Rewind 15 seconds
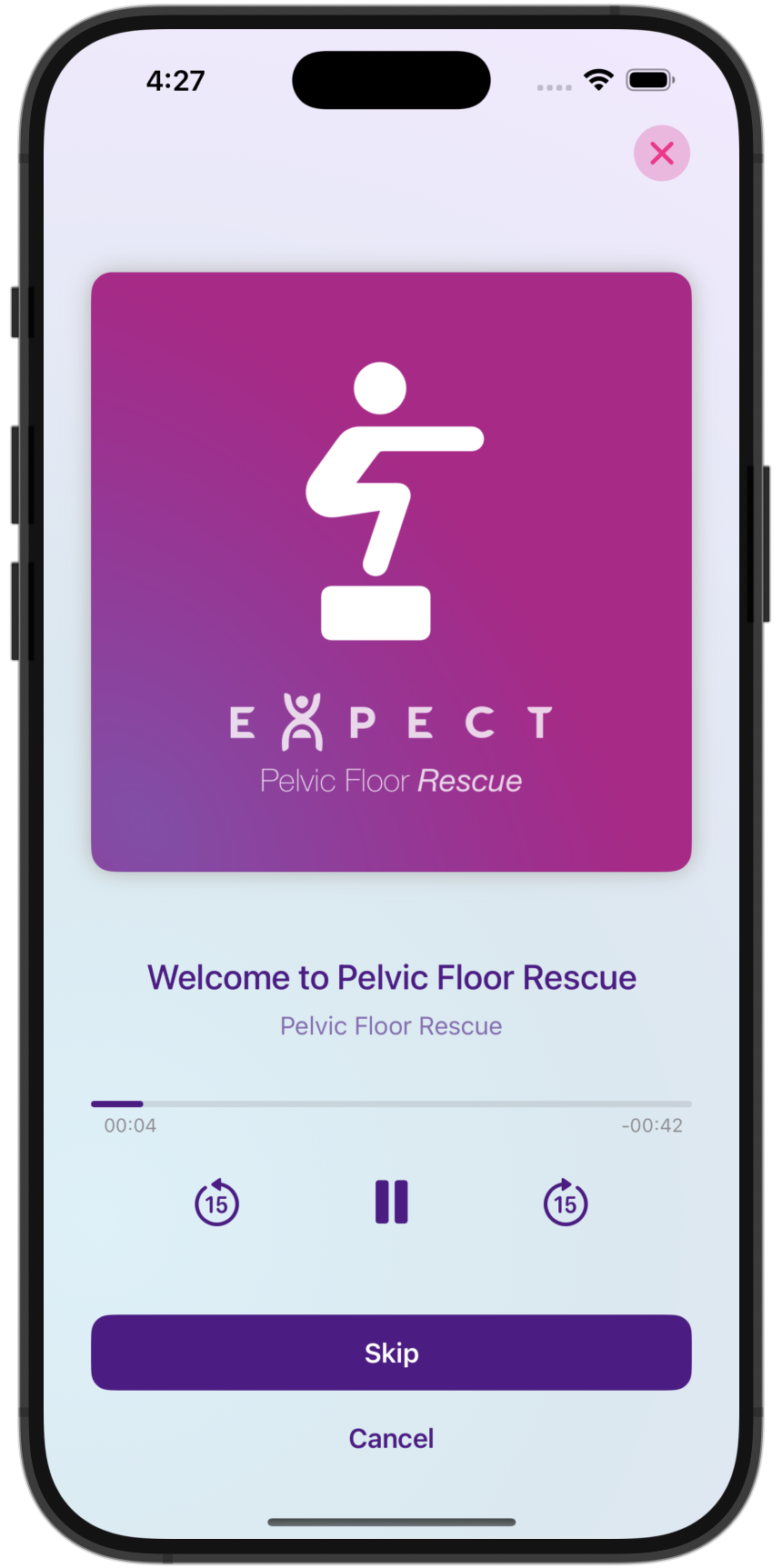 click(216, 1202)
